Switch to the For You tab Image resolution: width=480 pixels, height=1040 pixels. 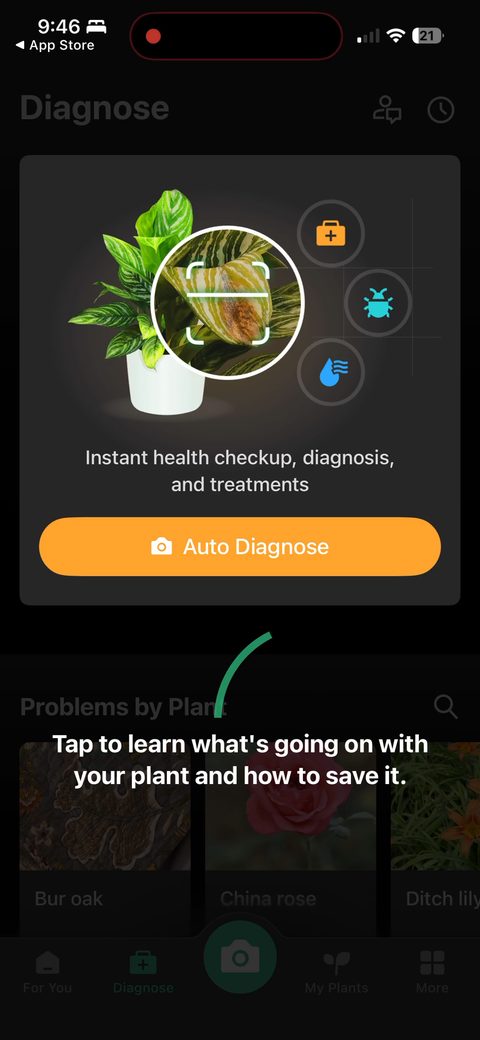point(47,973)
